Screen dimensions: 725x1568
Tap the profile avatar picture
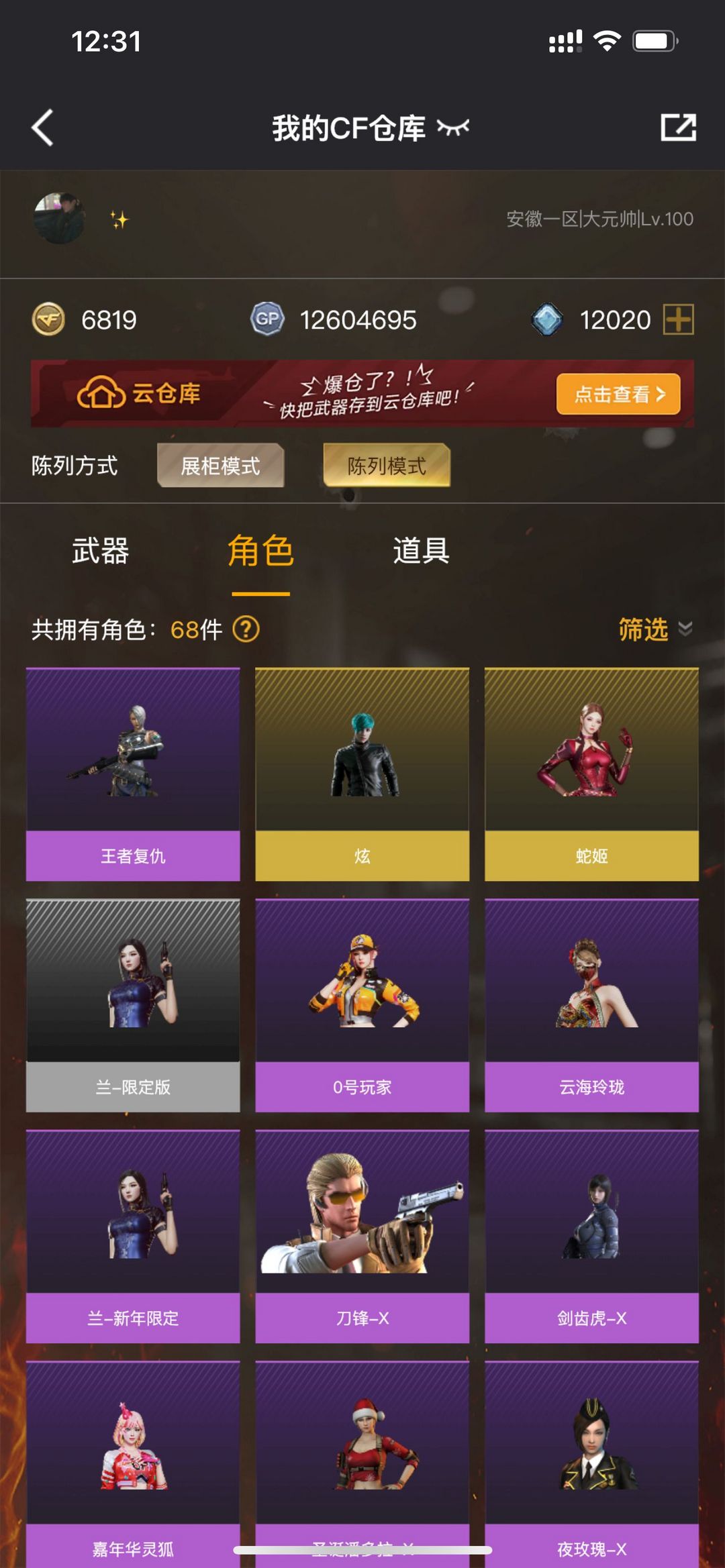pos(60,219)
